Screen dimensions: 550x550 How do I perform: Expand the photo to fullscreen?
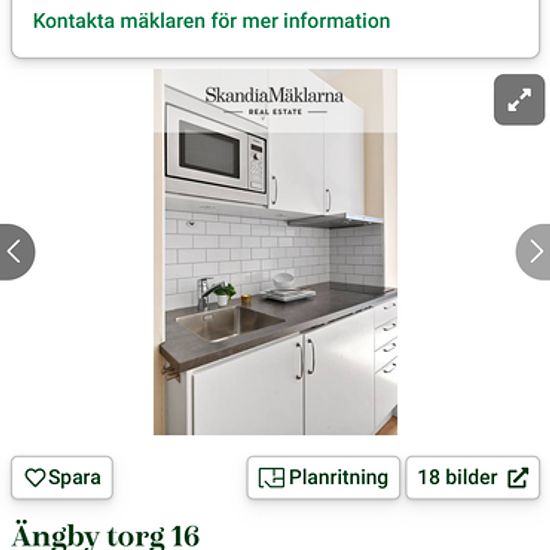519,100
